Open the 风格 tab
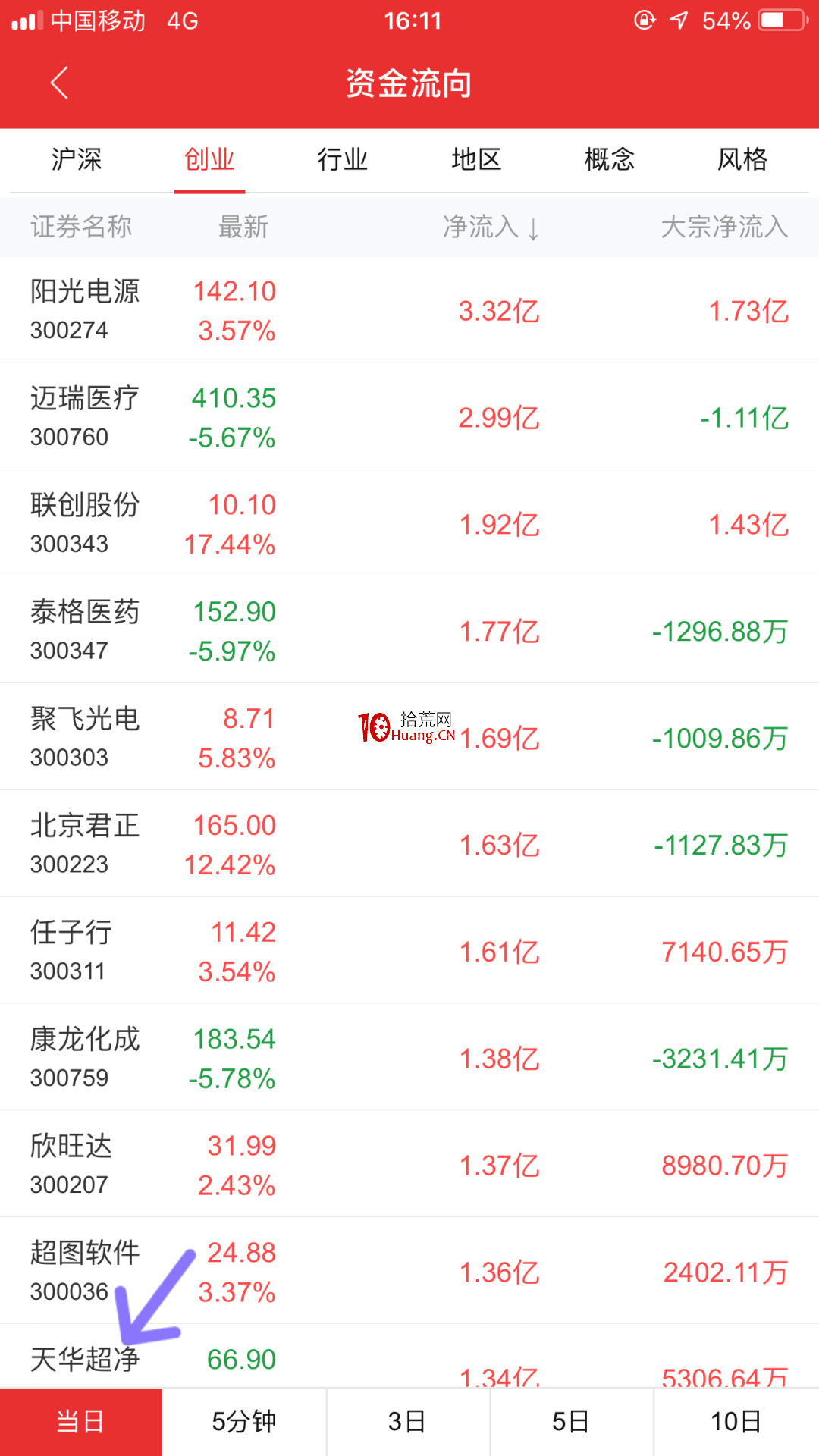The width and height of the screenshot is (819, 1456). (742, 159)
